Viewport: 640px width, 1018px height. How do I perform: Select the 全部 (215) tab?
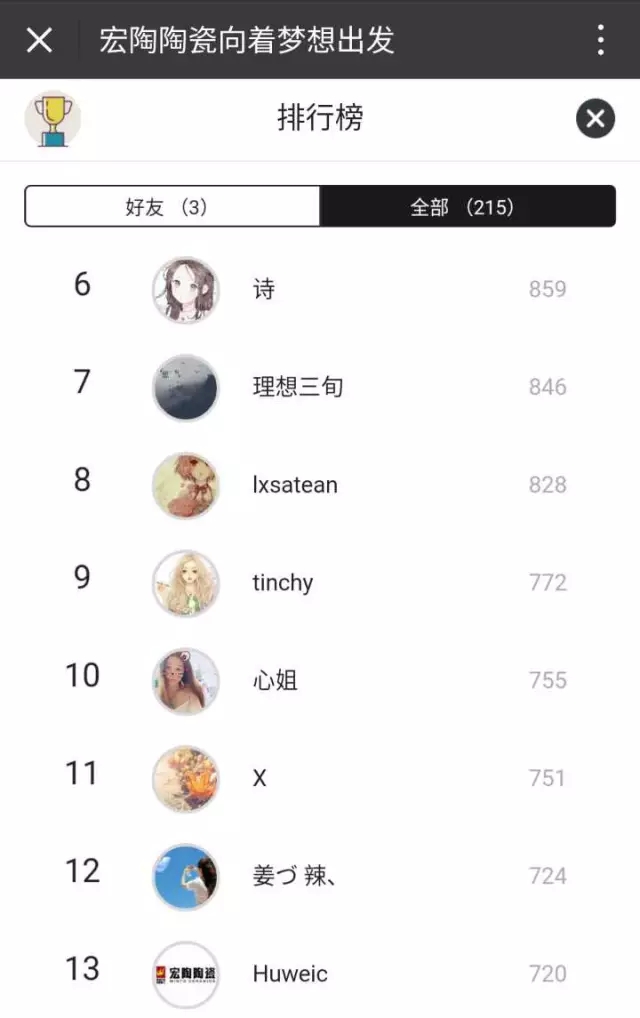(467, 207)
